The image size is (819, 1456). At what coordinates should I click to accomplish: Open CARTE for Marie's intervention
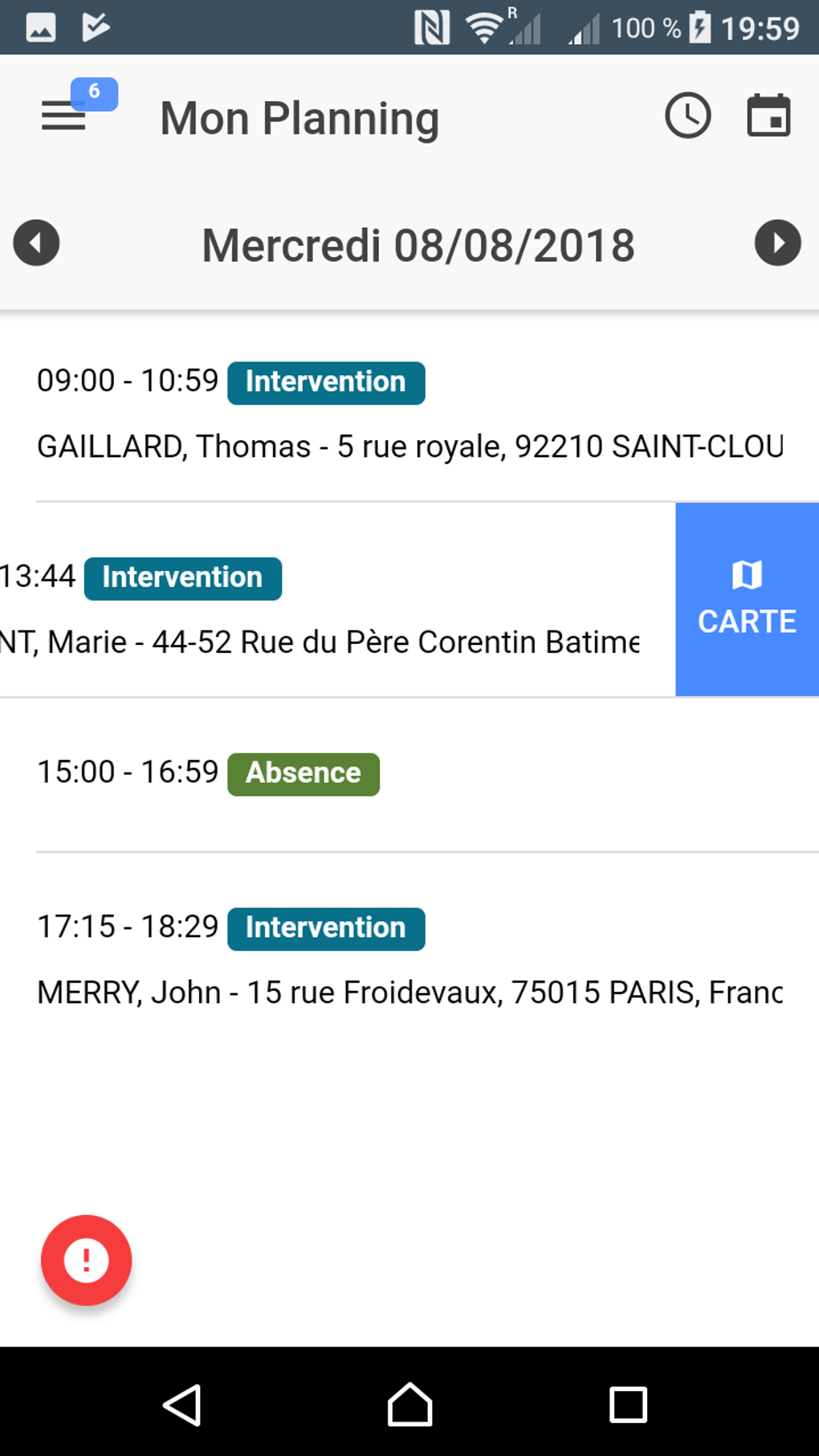click(x=747, y=598)
